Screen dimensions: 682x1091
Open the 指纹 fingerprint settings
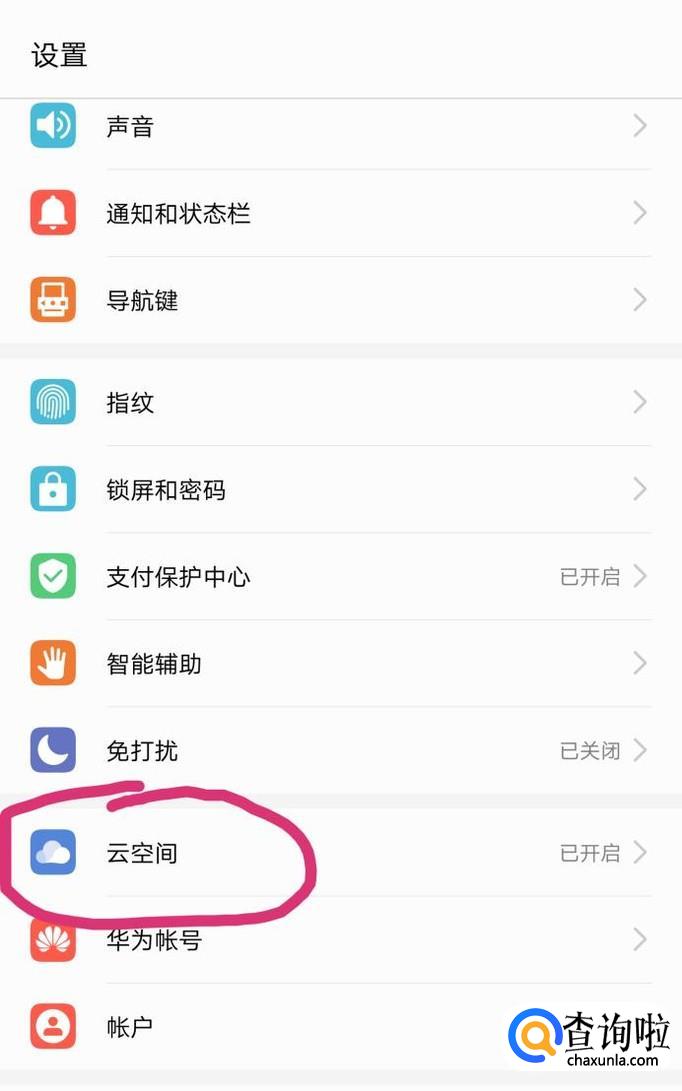pyautogui.click(x=341, y=401)
